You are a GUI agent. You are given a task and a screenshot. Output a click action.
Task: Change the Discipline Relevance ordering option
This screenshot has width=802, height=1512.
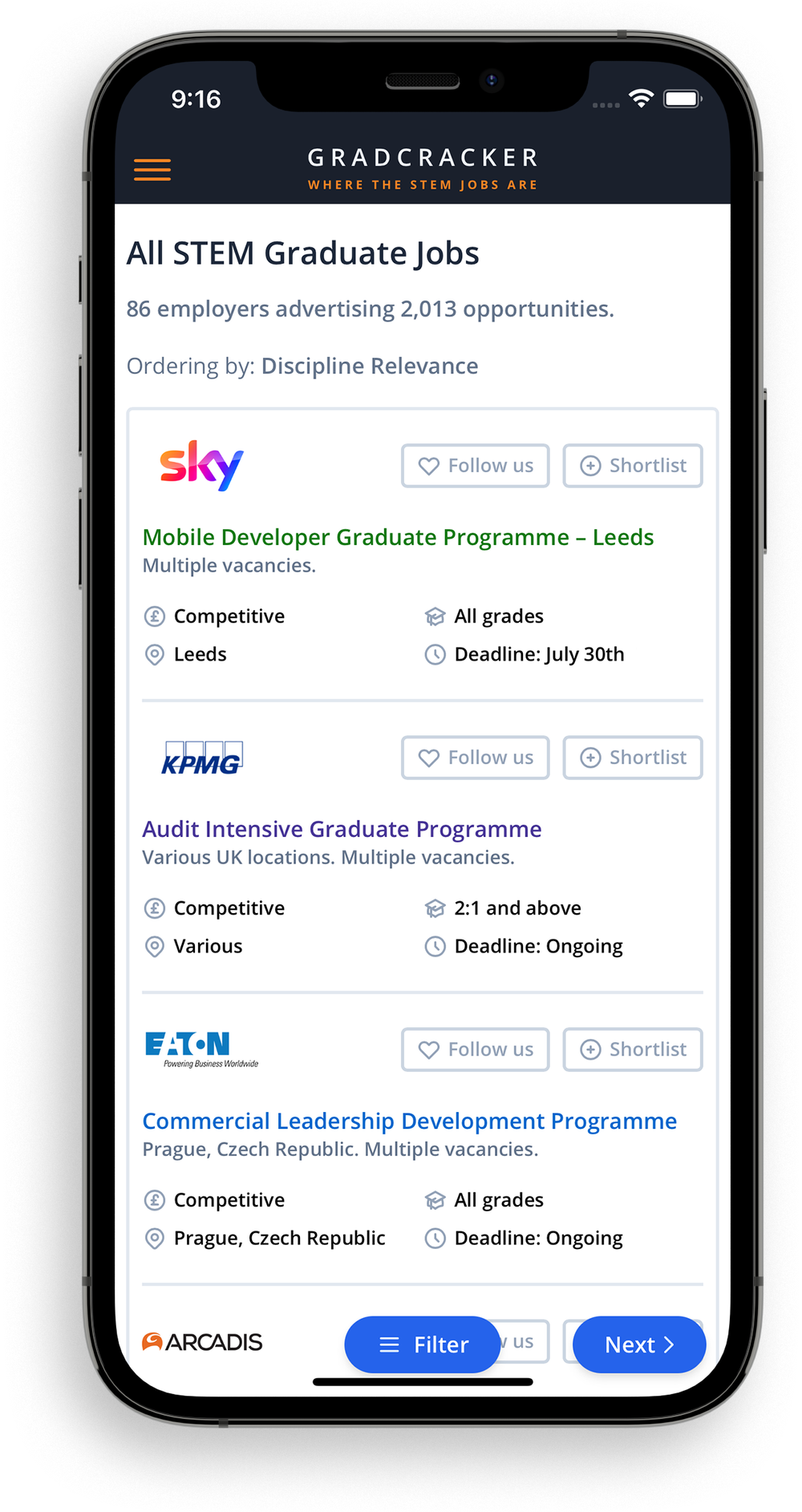pos(369,366)
